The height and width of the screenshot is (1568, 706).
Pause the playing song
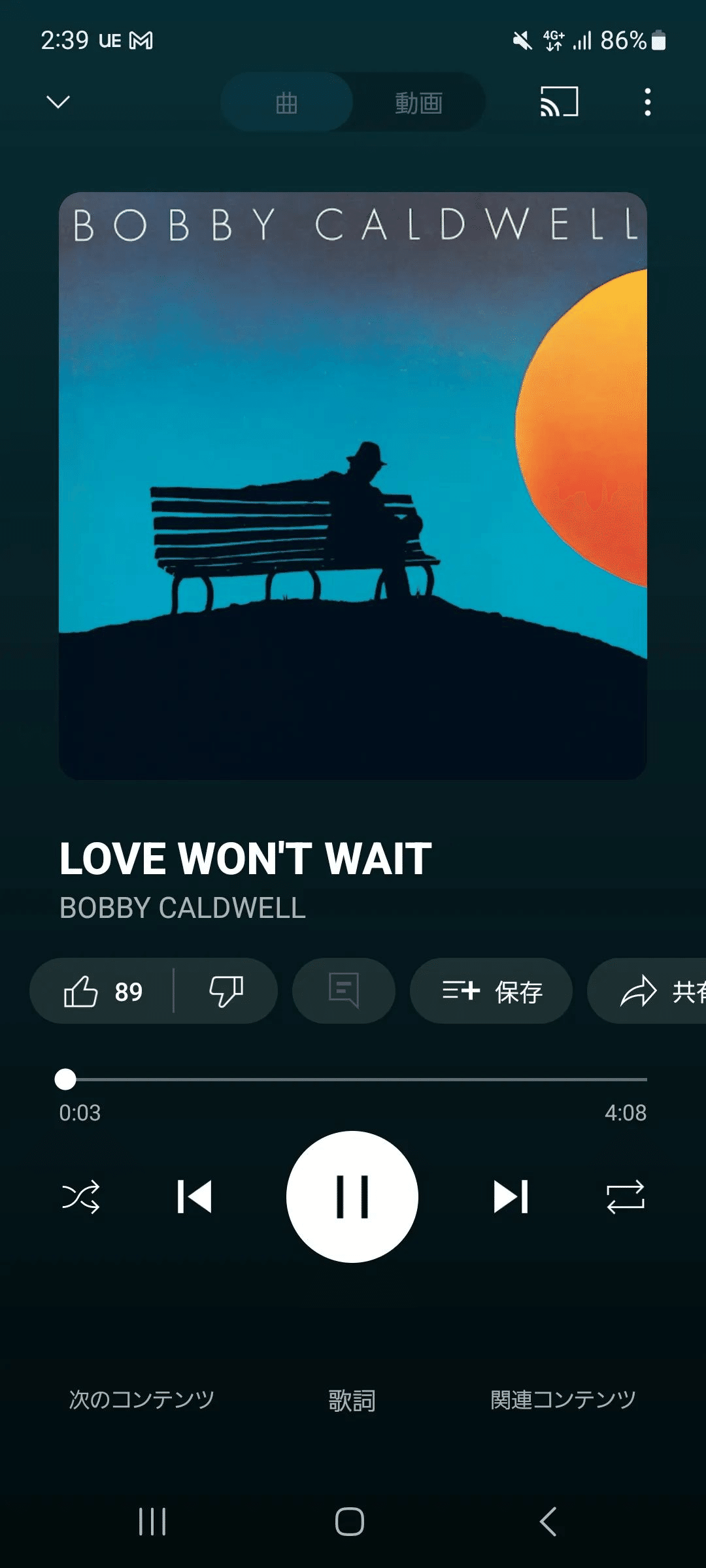pyautogui.click(x=352, y=1197)
